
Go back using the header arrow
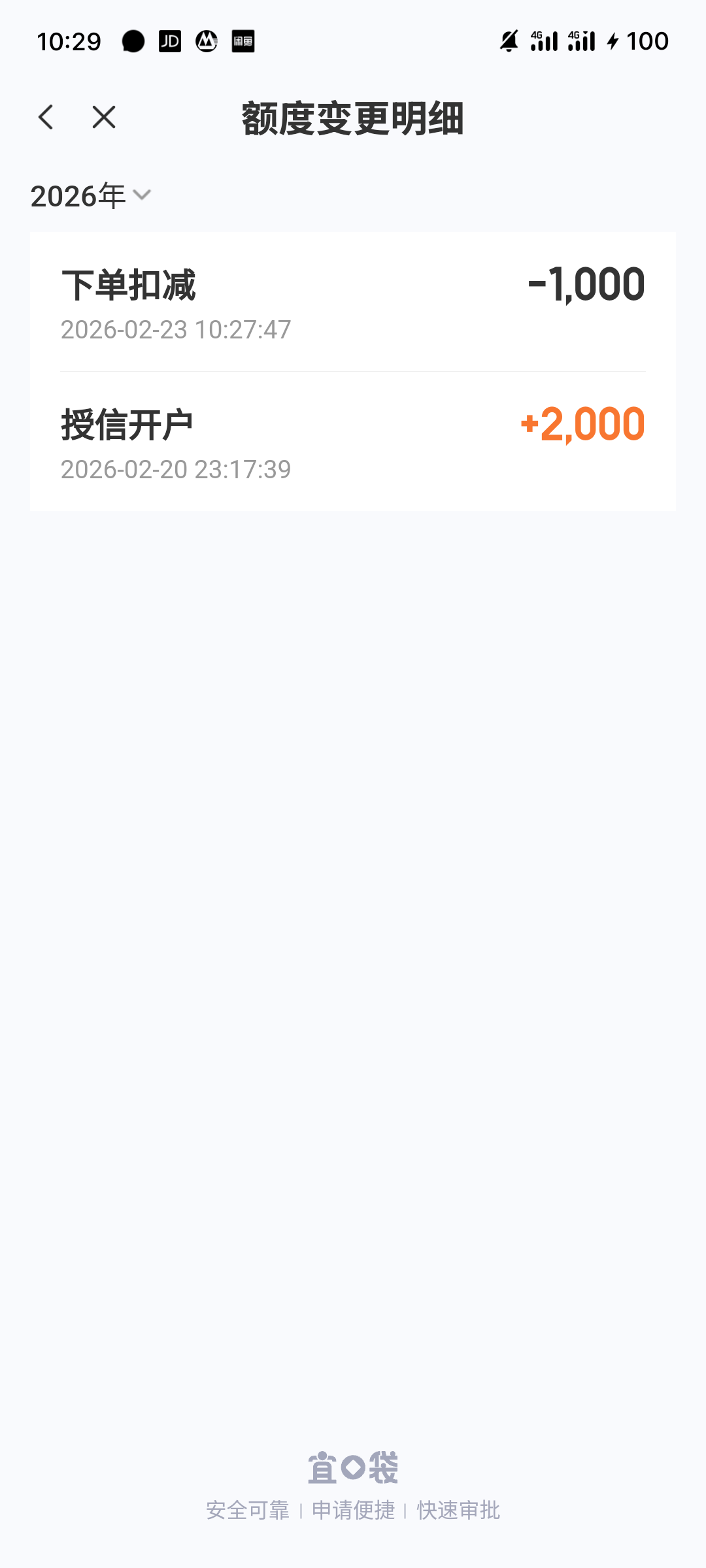pos(46,118)
